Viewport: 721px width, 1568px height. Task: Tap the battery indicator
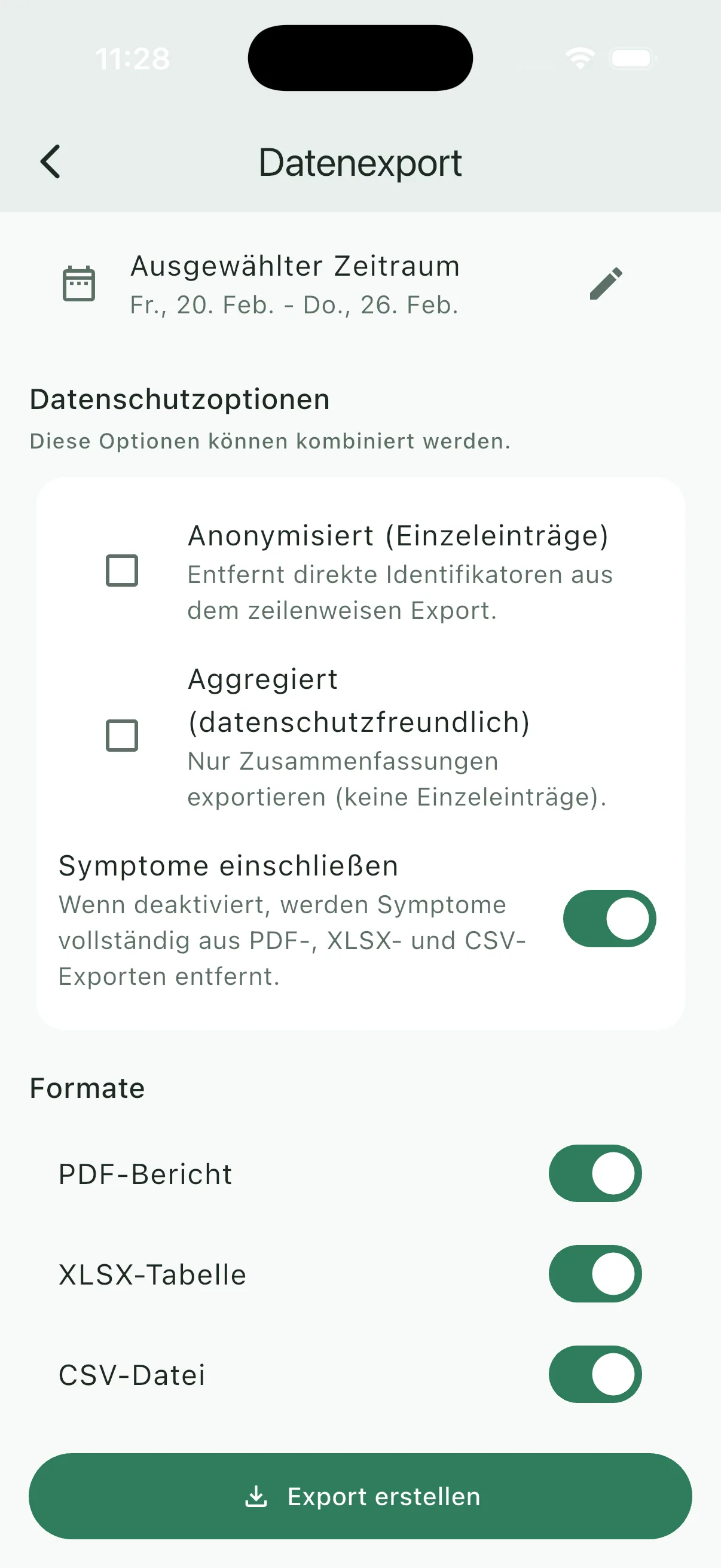(633, 58)
